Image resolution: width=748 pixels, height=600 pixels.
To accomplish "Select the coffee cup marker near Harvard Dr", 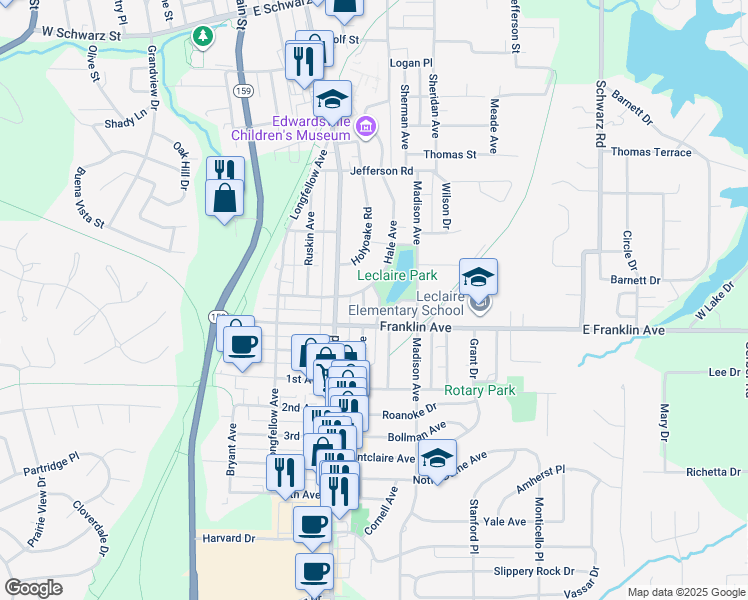I will [x=312, y=526].
